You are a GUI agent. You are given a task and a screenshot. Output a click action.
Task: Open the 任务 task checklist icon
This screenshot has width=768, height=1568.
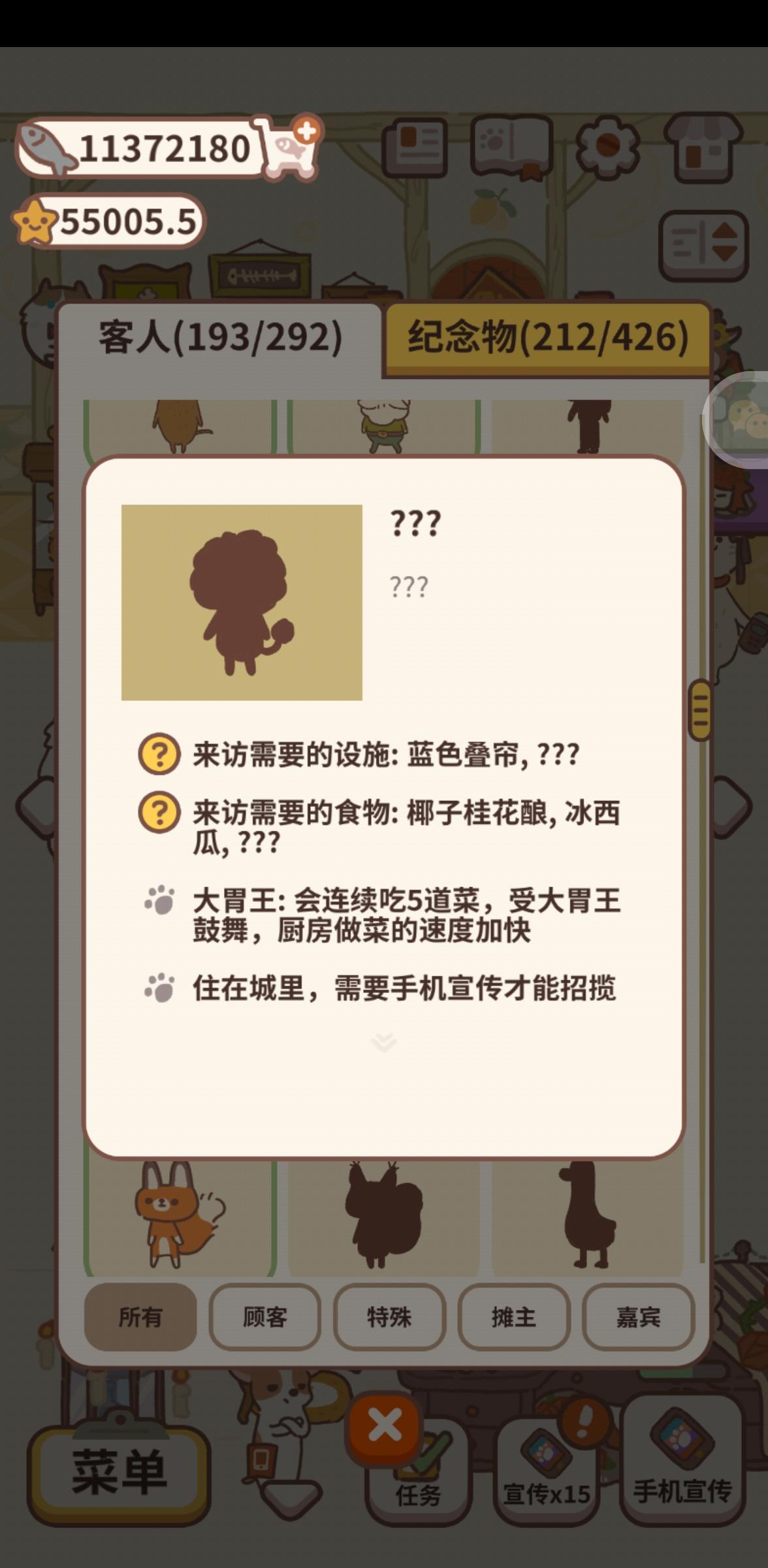(418, 1477)
